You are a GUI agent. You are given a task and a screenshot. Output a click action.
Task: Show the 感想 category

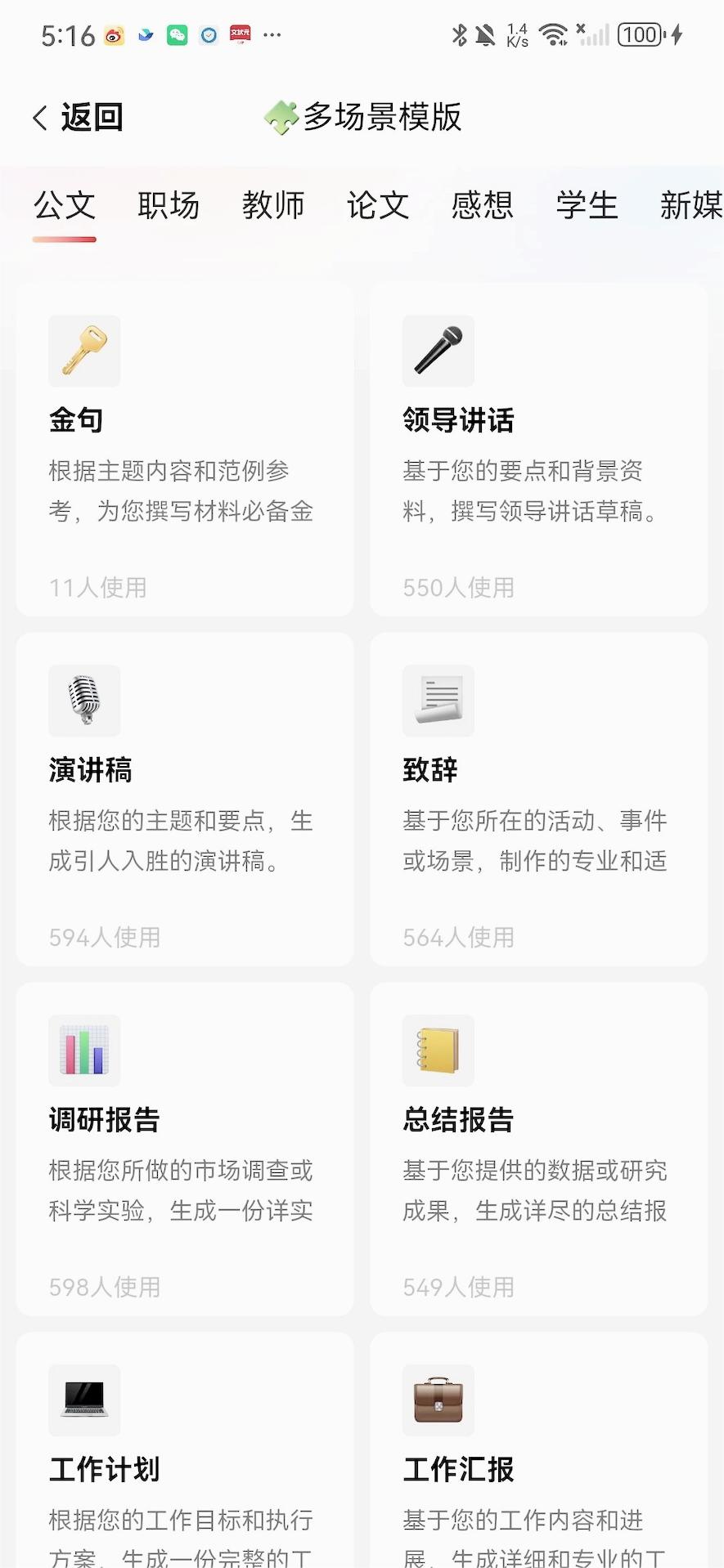click(483, 205)
